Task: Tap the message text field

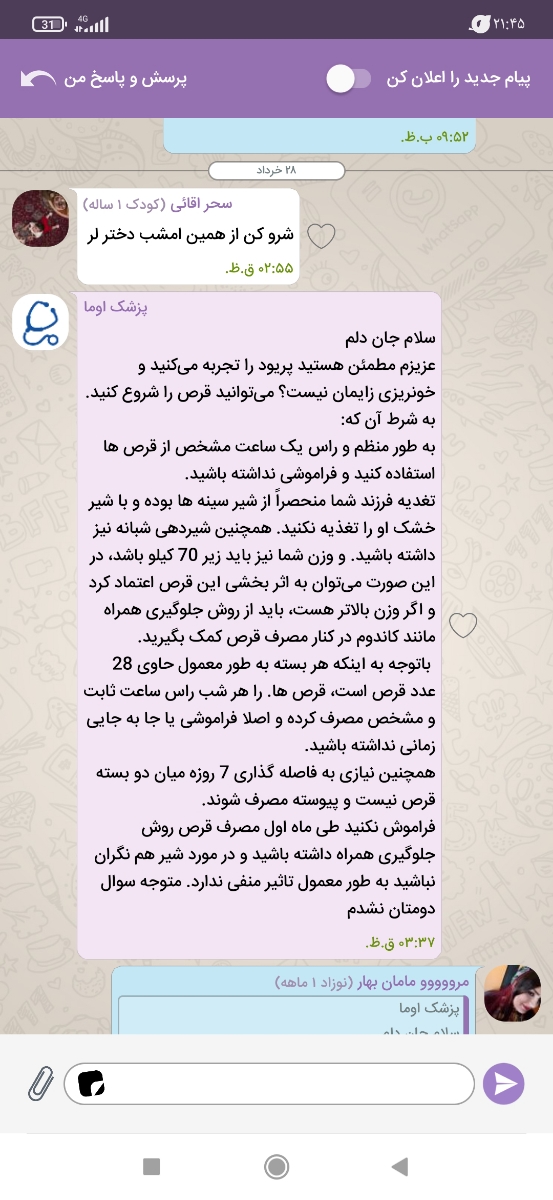Action: coord(270,1084)
